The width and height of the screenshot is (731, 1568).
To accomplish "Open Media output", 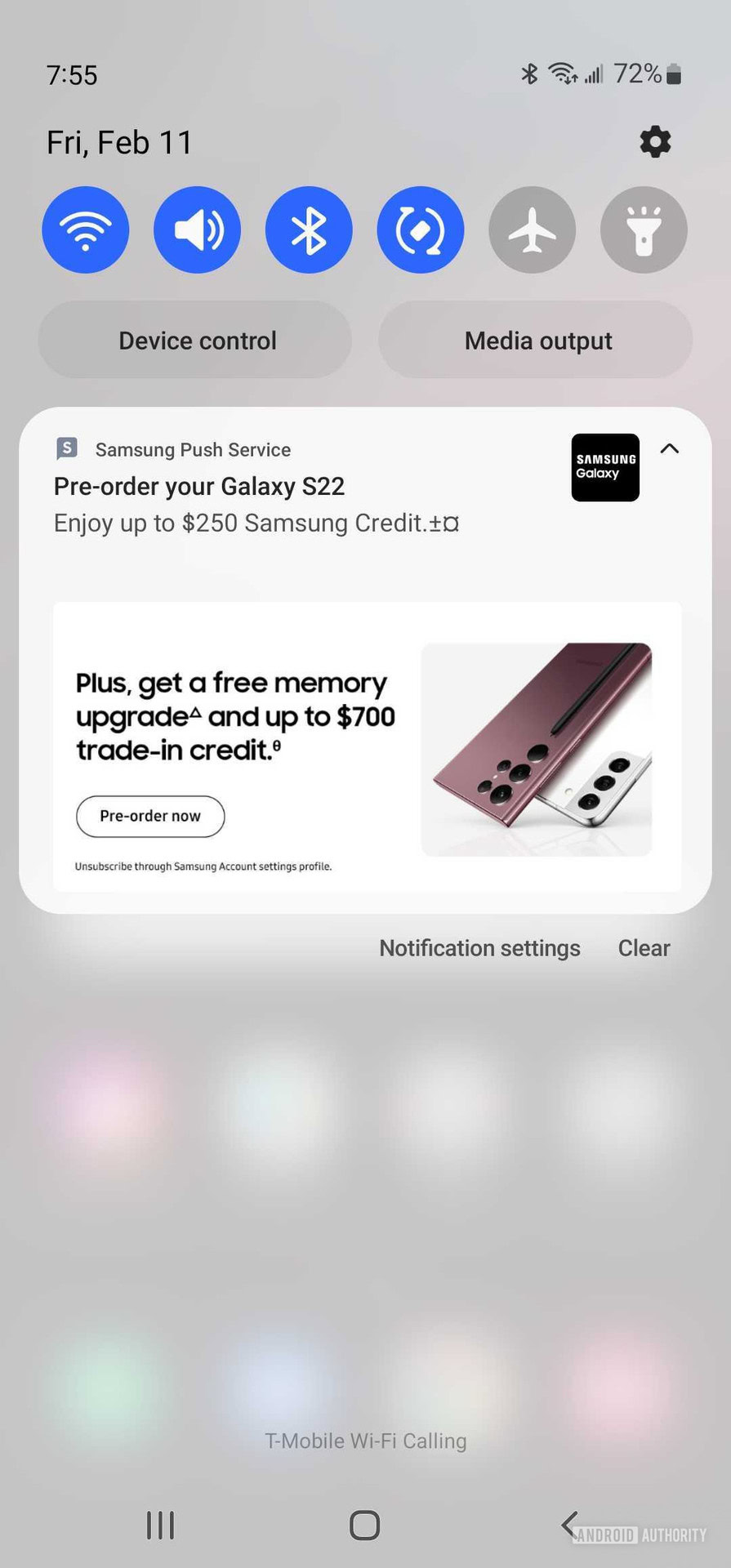I will pyautogui.click(x=536, y=340).
